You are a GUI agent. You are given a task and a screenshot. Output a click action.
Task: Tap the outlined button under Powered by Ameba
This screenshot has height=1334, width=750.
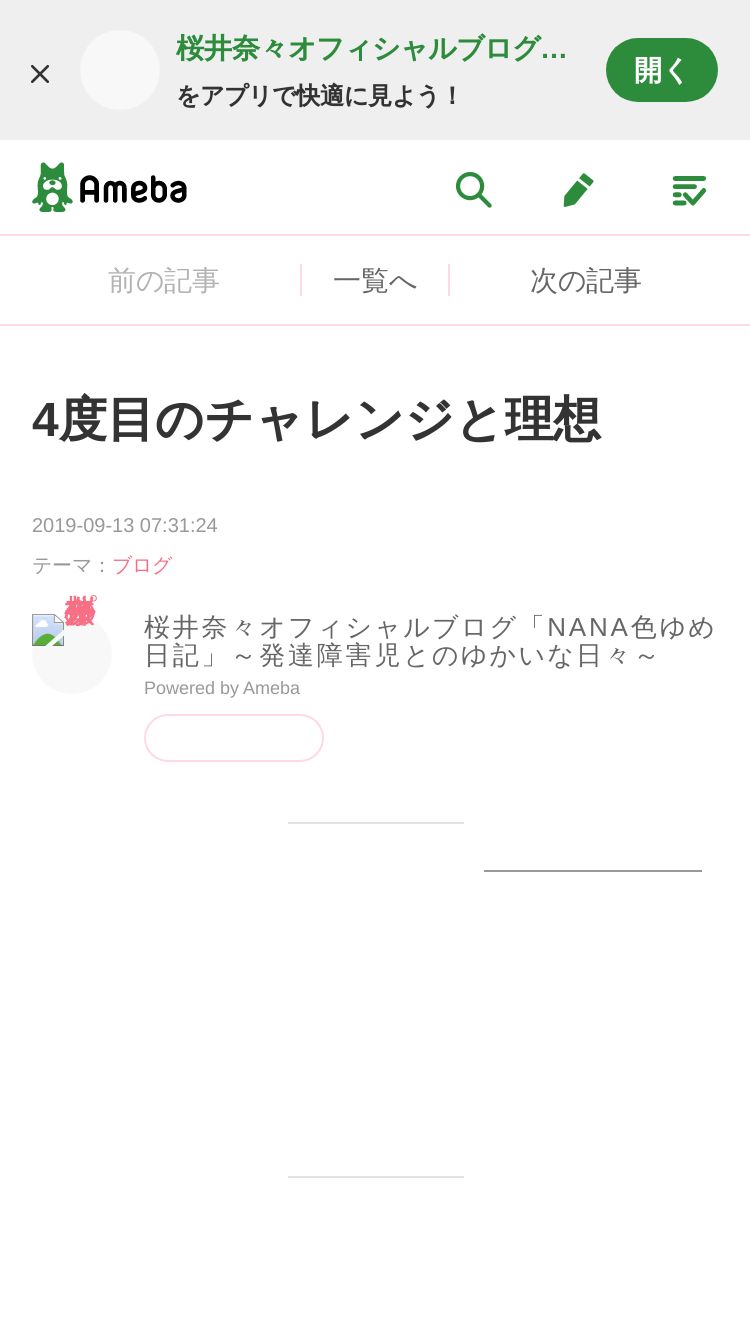[234, 738]
